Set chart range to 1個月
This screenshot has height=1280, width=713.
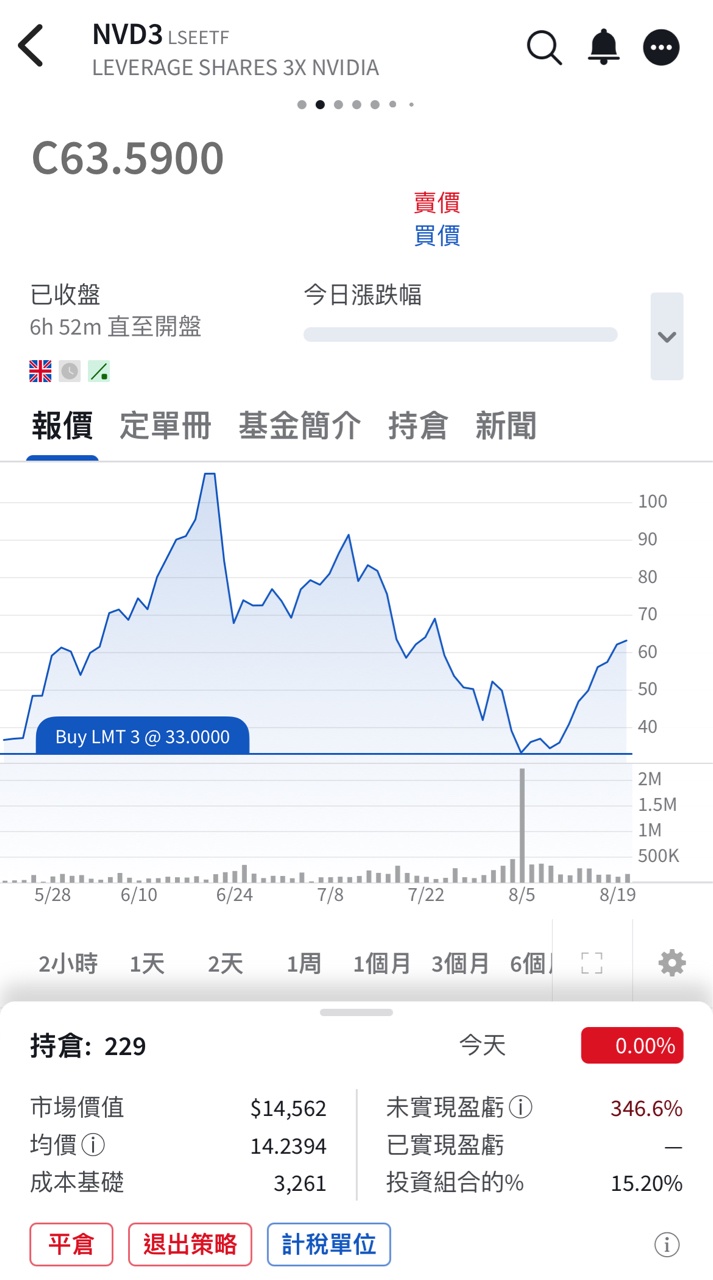pyautogui.click(x=381, y=964)
